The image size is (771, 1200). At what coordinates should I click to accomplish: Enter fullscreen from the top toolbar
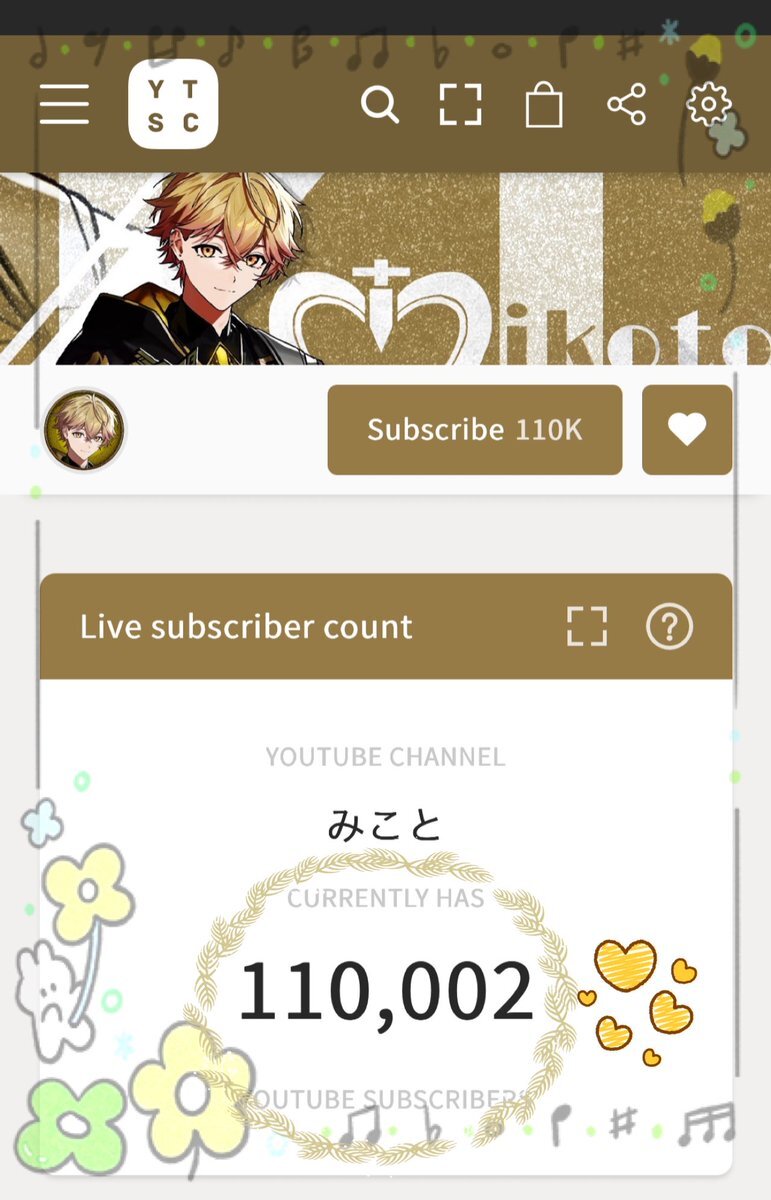(460, 104)
